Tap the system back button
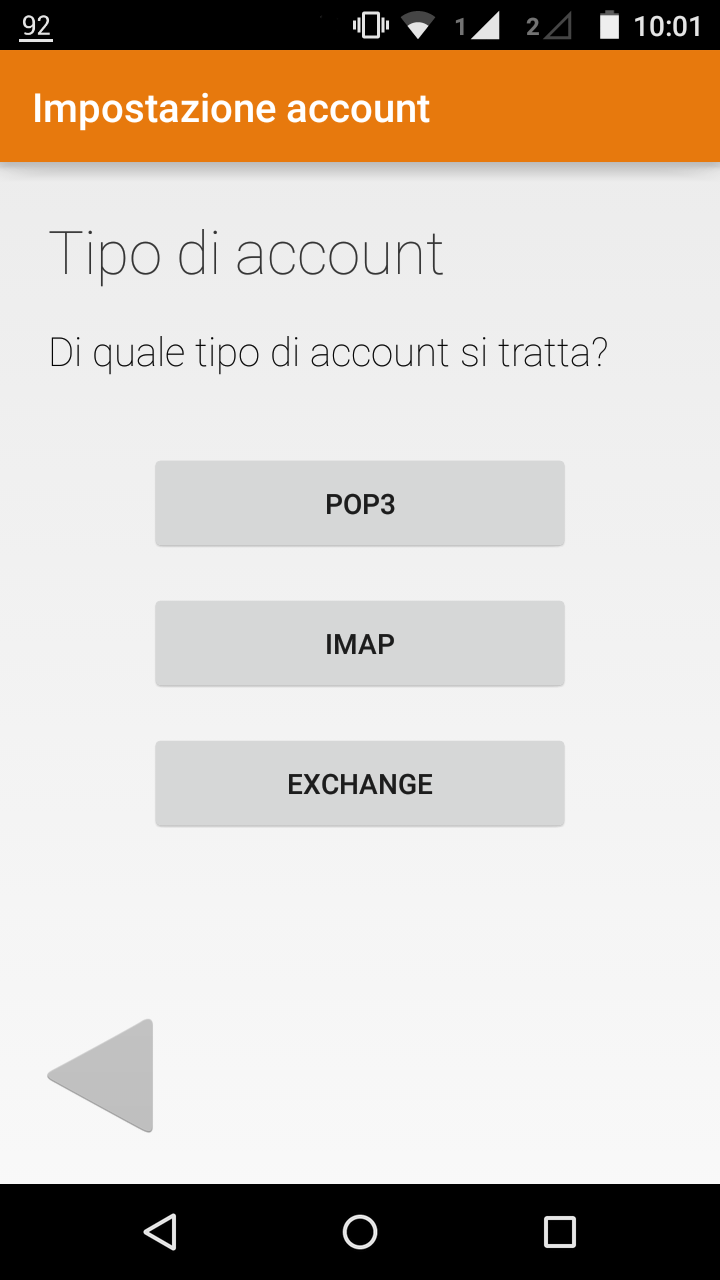The image size is (720, 1280). 160,1232
